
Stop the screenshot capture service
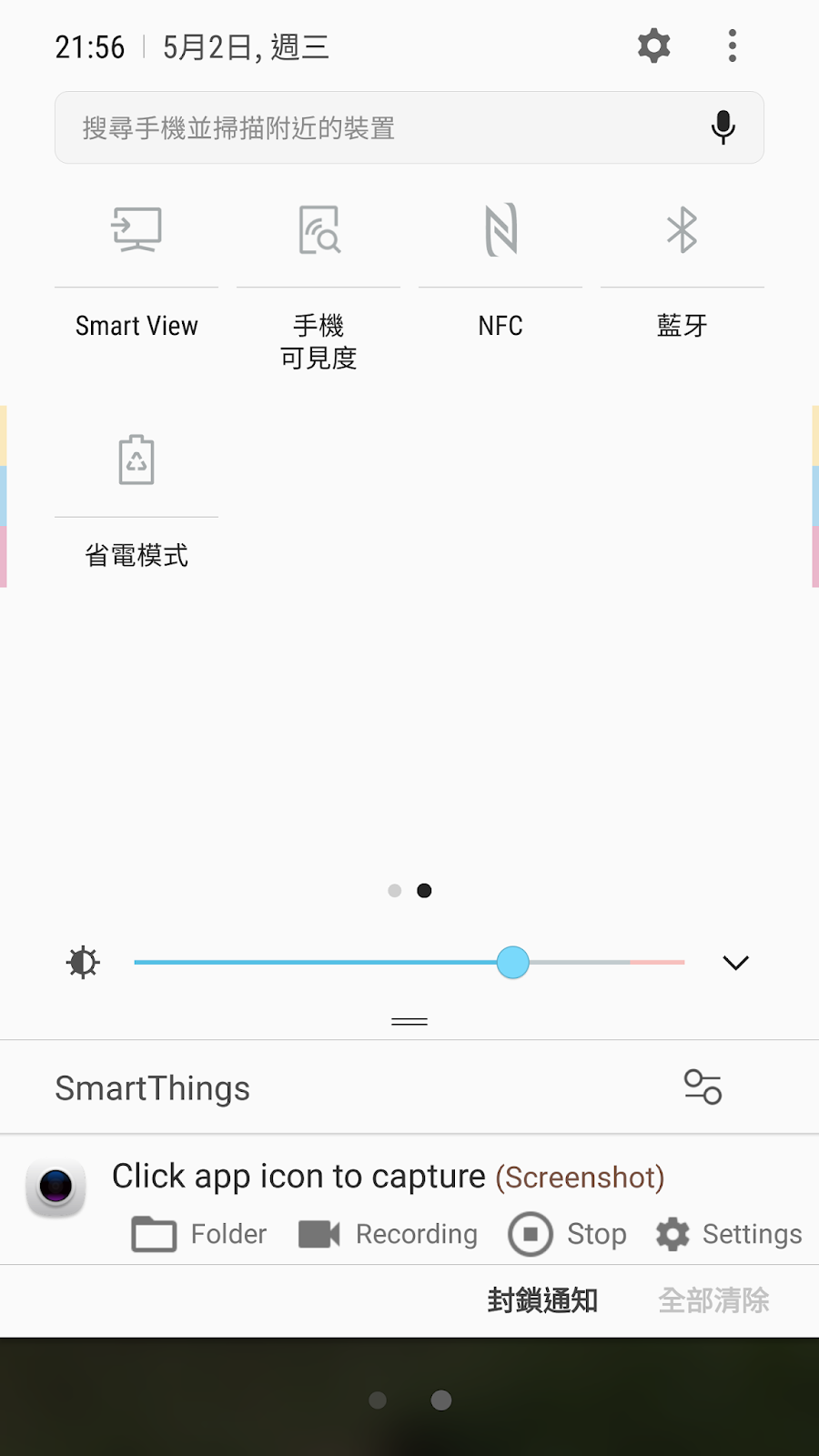pos(567,1234)
